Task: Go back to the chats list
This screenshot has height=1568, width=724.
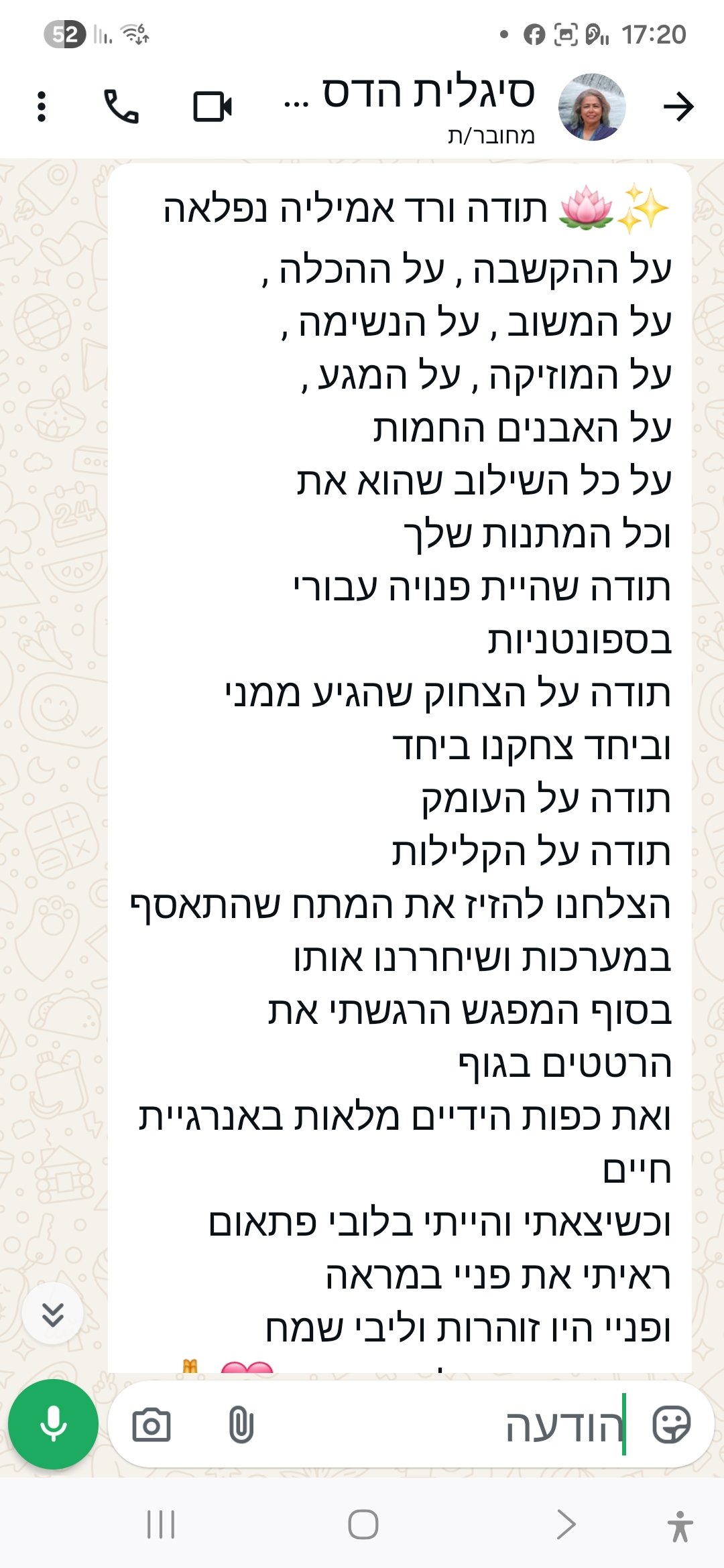Action: click(x=678, y=107)
